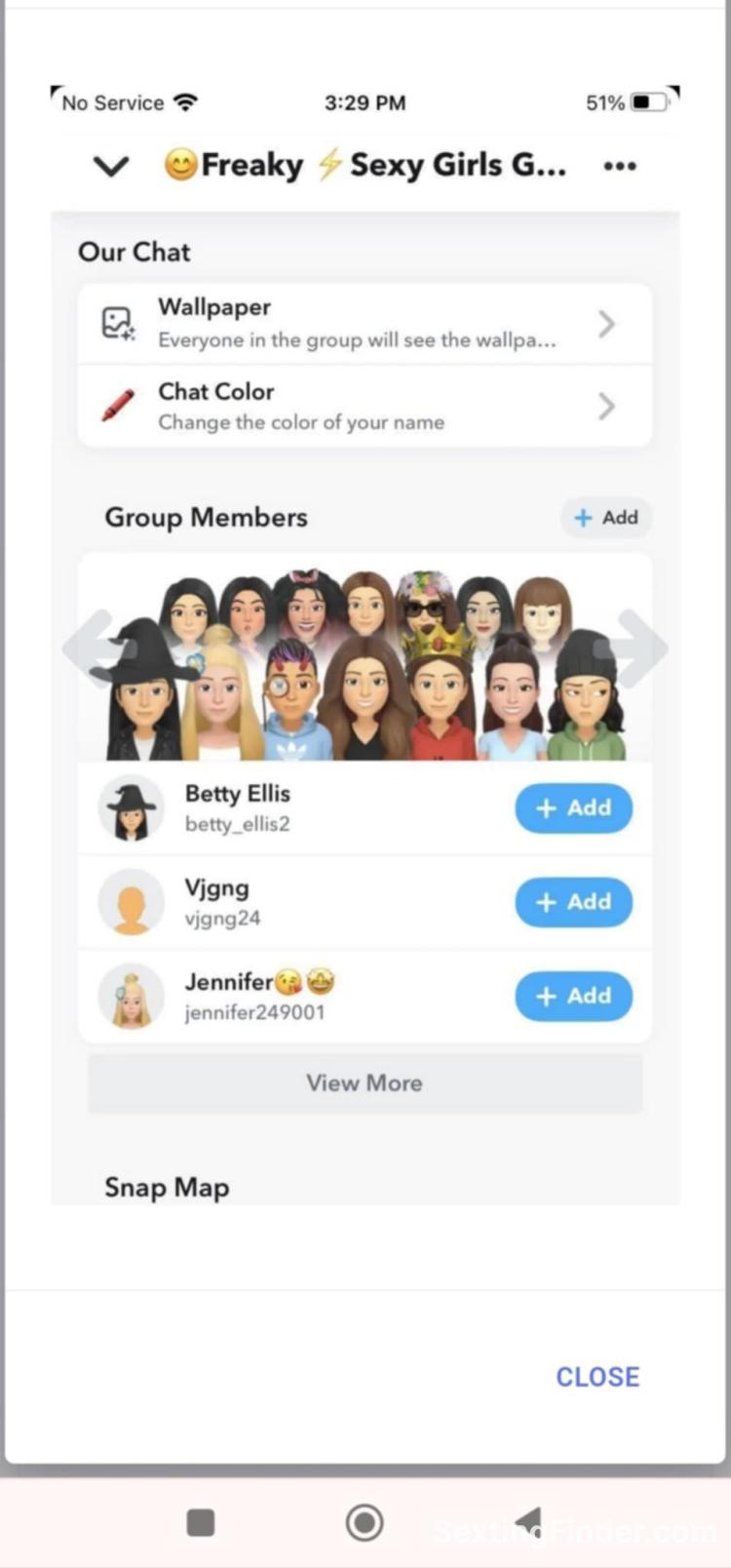Screen dimensions: 731x1568
Task: Close the screenshot preview dialog
Action: (597, 1376)
